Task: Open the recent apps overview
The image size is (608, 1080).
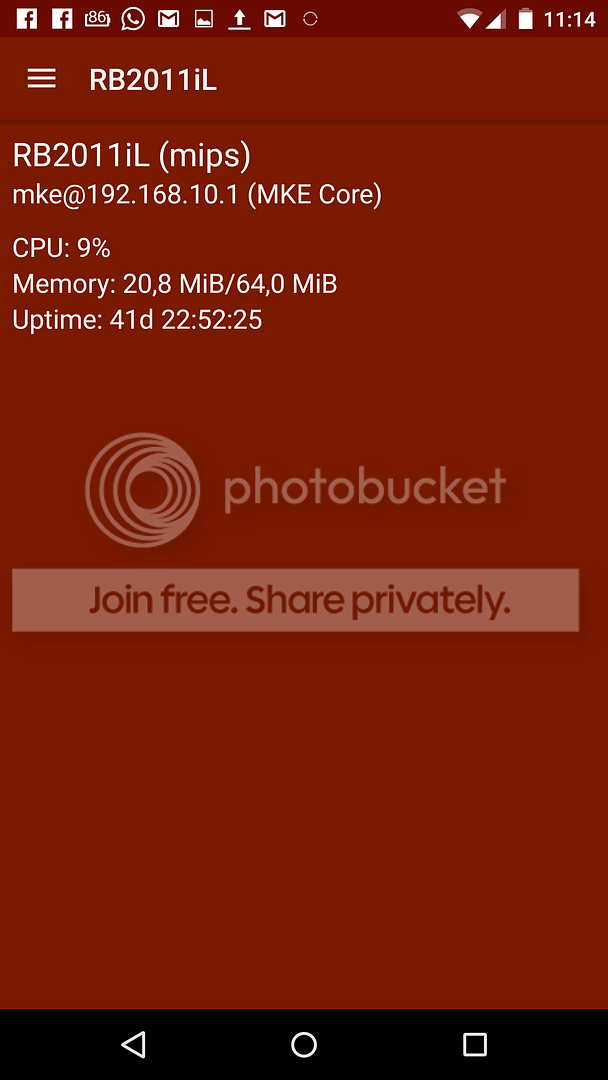Action: [x=475, y=1045]
